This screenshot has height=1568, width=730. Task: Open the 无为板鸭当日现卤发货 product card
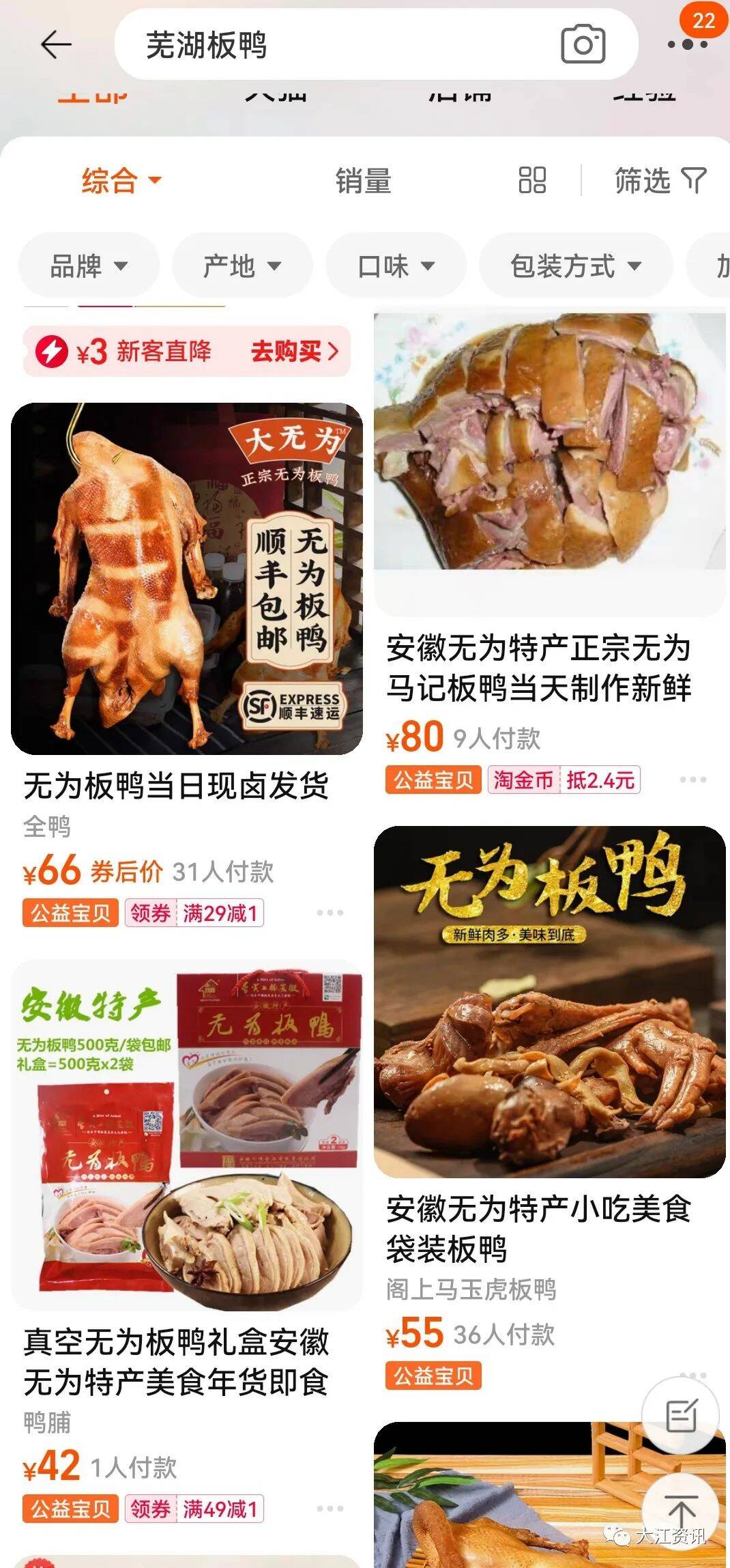pyautogui.click(x=186, y=579)
